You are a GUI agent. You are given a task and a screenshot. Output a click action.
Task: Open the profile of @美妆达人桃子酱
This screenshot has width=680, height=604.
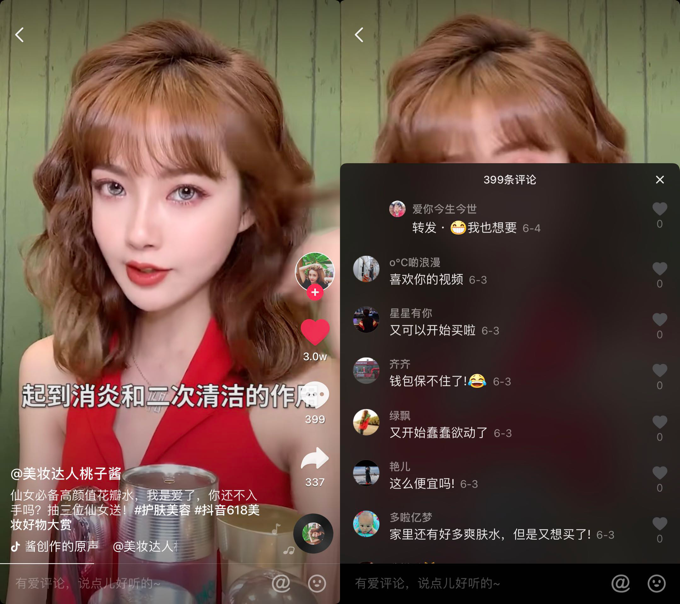(x=66, y=473)
